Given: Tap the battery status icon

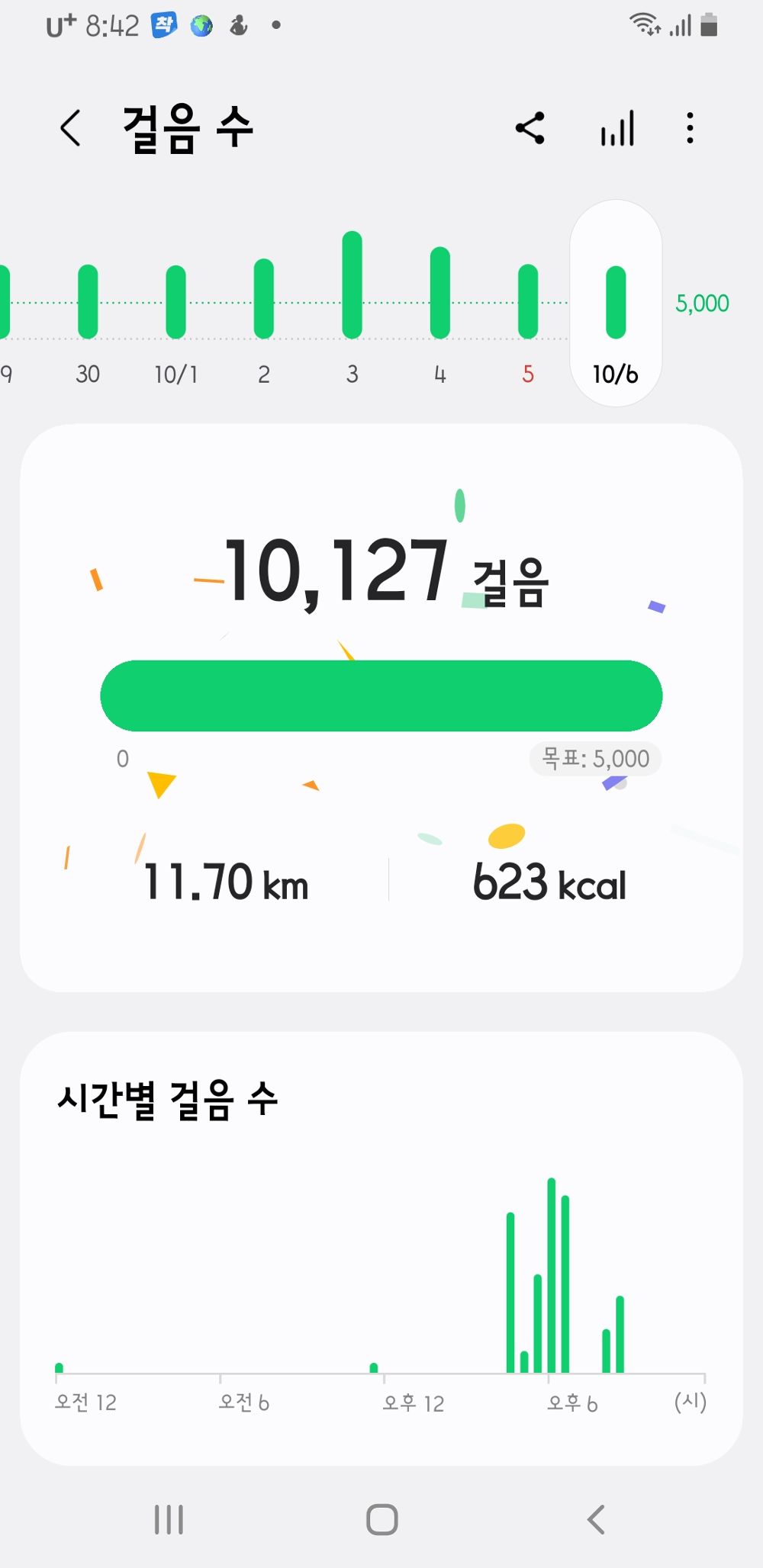Looking at the screenshot, I should coord(708,25).
